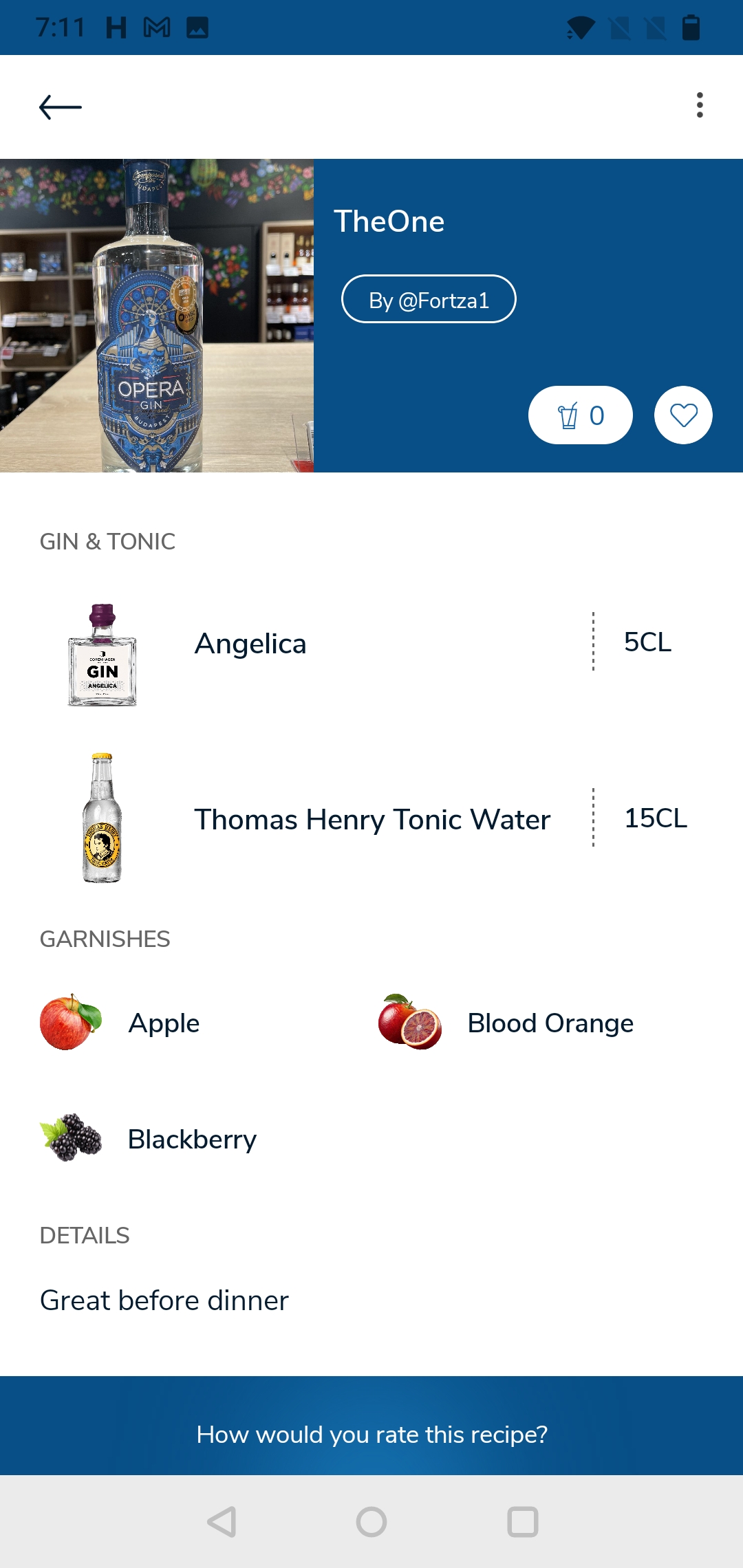Open the recent apps view

[523, 1522]
